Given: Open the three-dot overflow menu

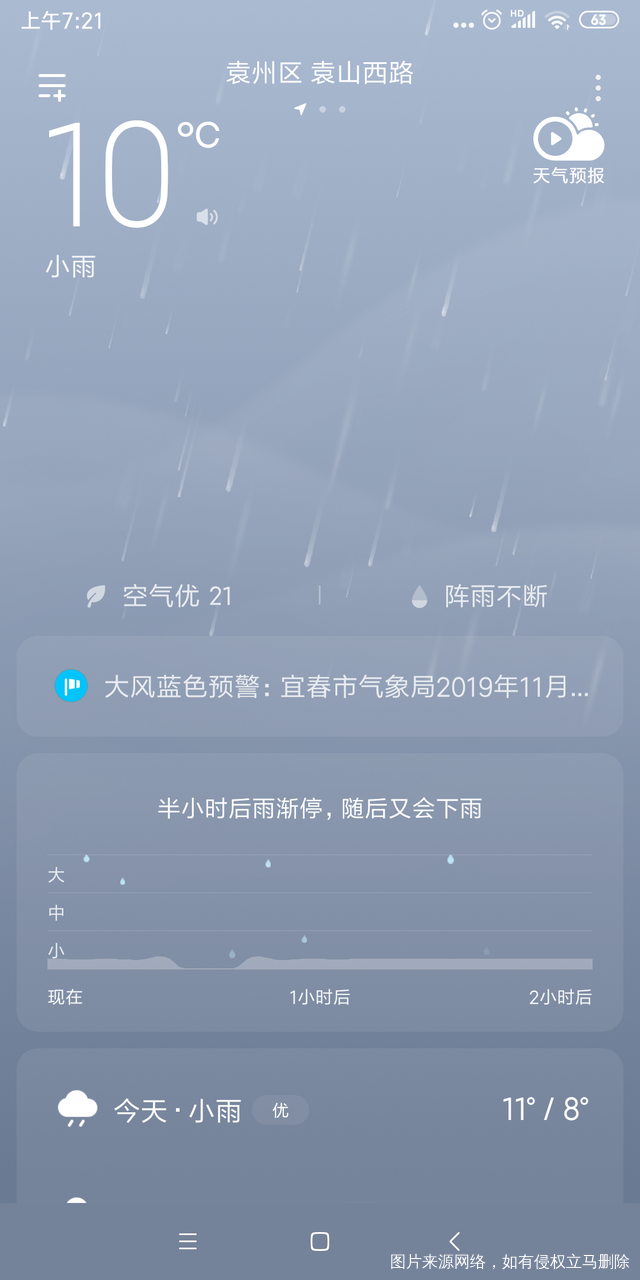Looking at the screenshot, I should (x=598, y=88).
